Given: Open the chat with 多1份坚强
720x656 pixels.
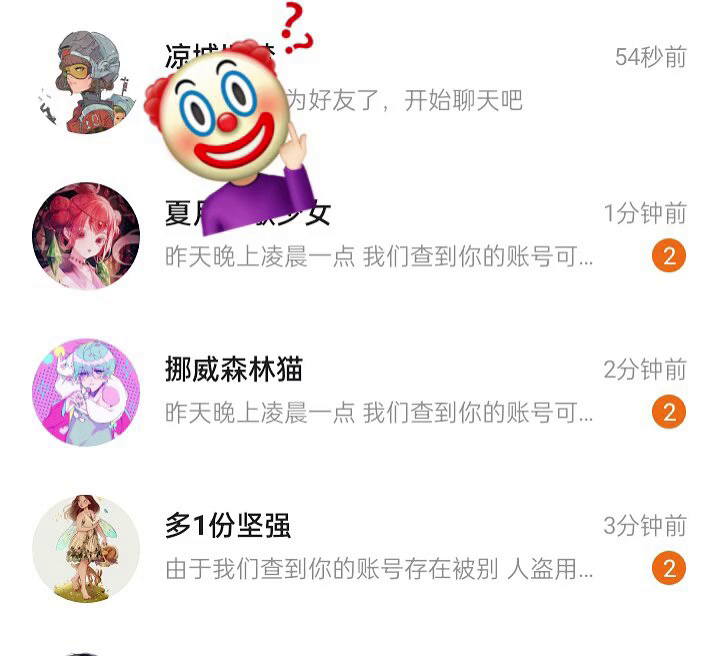Looking at the screenshot, I should pos(380,548).
